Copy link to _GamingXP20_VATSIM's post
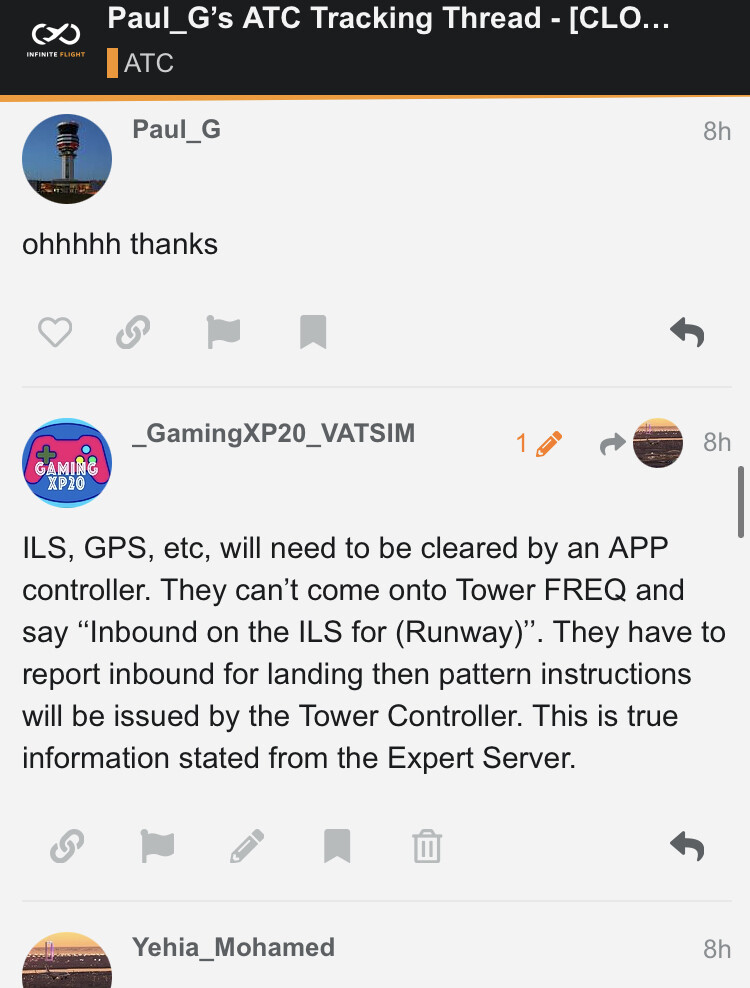 coord(67,847)
